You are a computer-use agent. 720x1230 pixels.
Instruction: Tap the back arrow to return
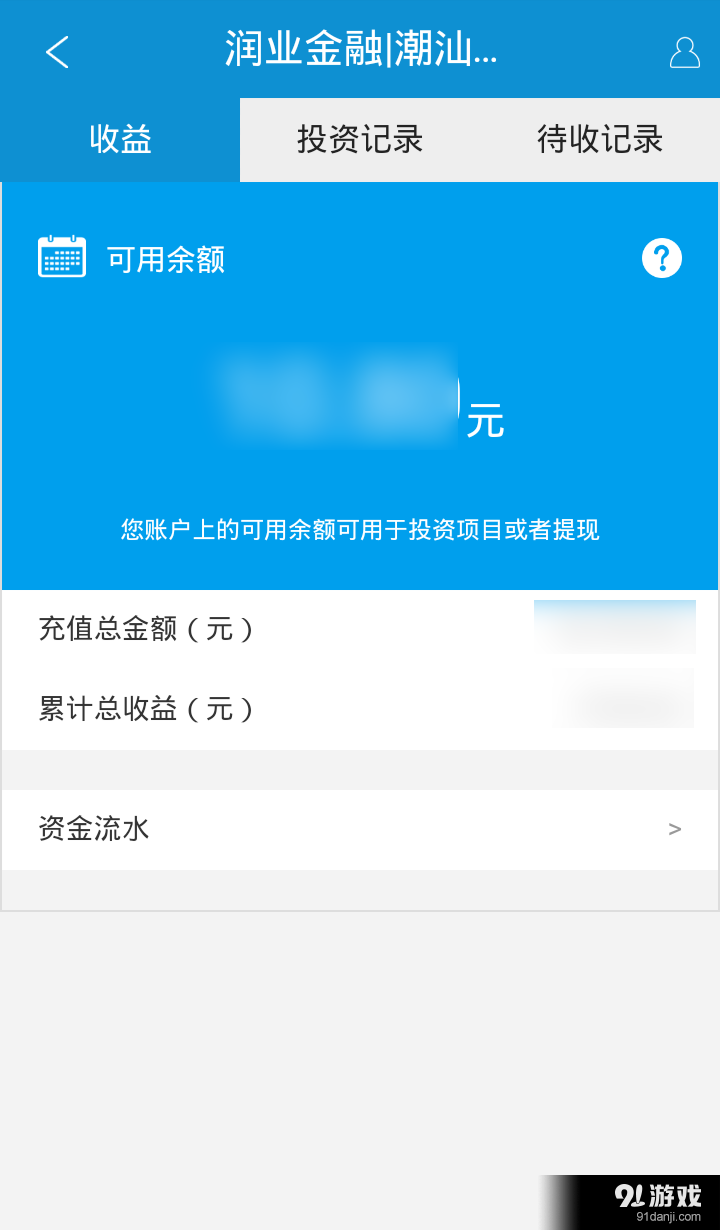(57, 52)
